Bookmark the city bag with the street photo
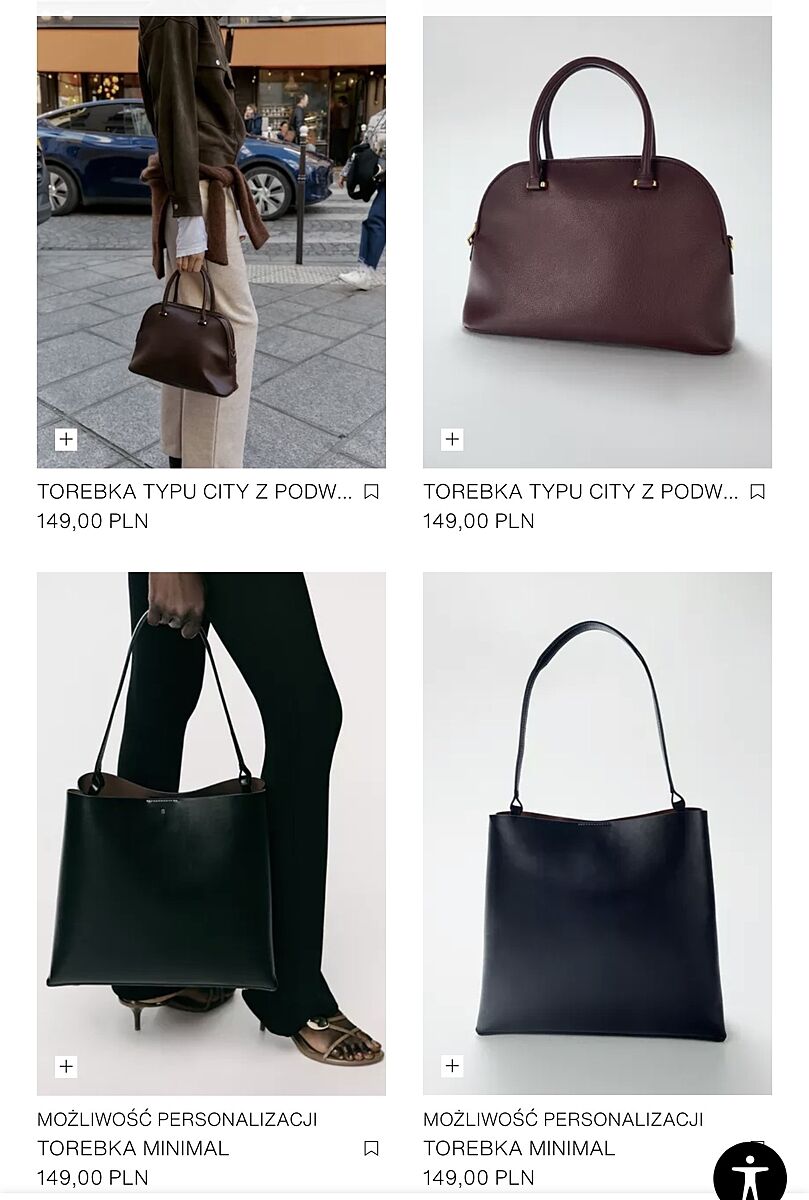 (371, 492)
